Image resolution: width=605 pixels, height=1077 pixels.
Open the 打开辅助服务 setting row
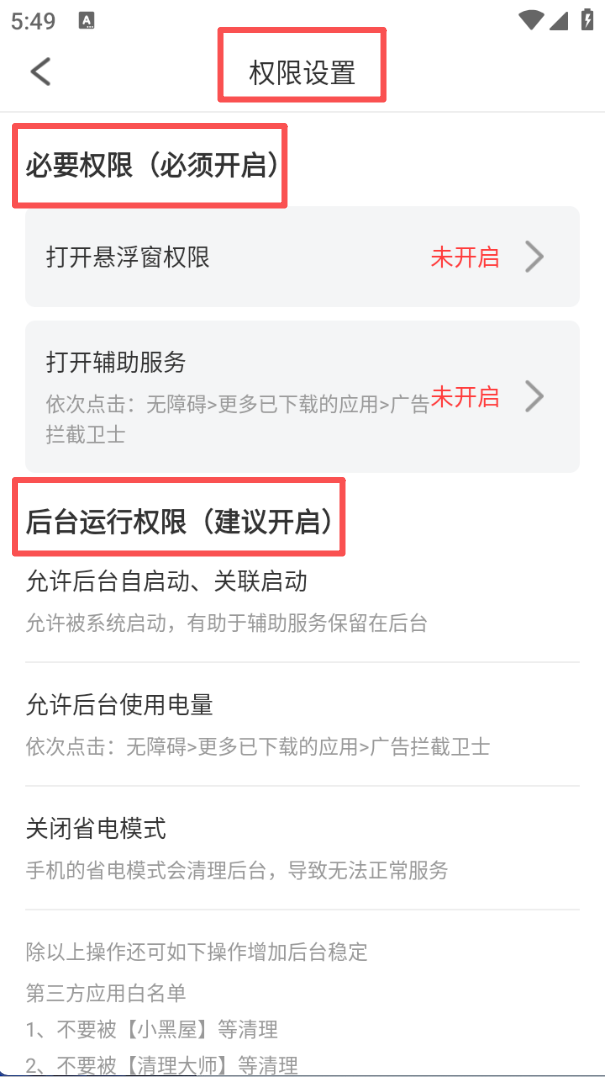pyautogui.click(x=302, y=396)
